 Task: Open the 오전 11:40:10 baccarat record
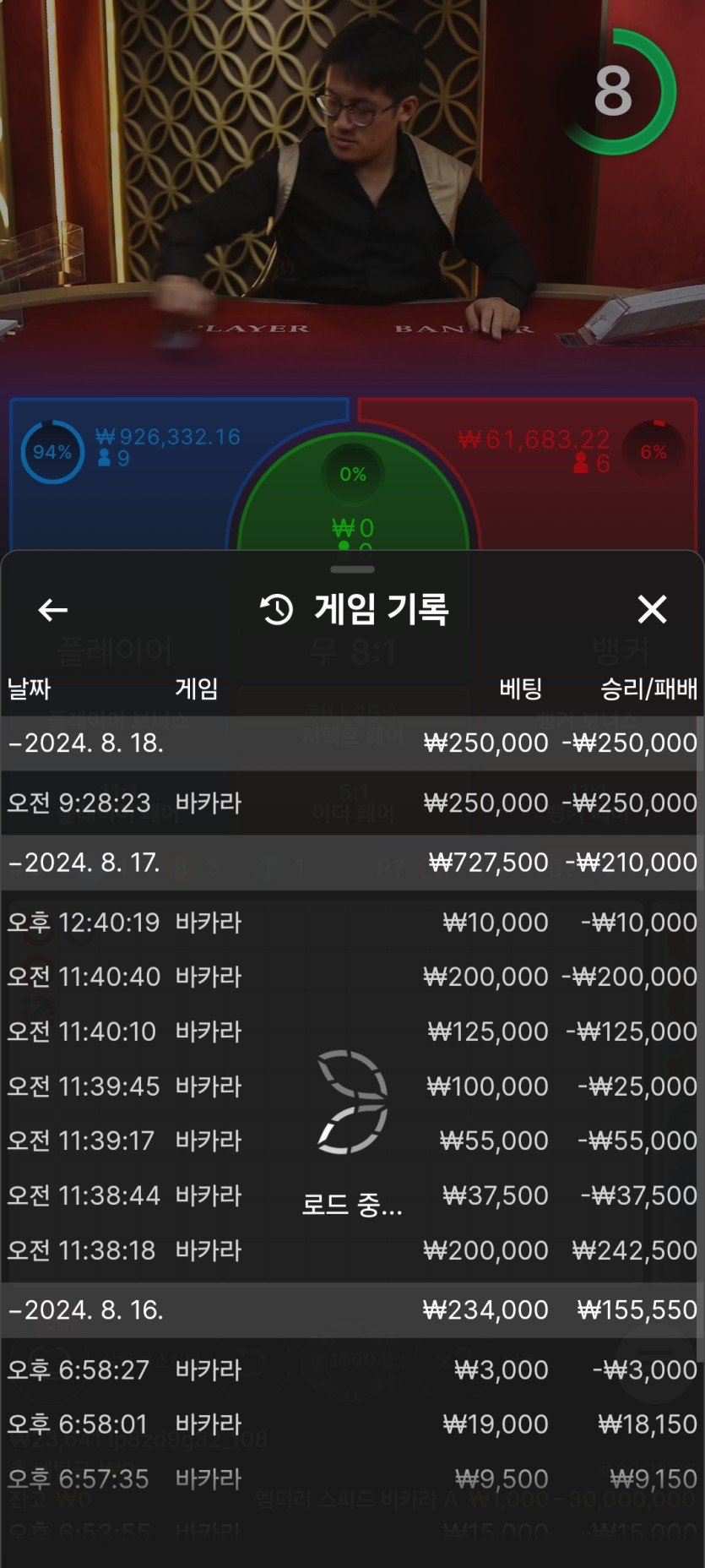click(352, 1032)
